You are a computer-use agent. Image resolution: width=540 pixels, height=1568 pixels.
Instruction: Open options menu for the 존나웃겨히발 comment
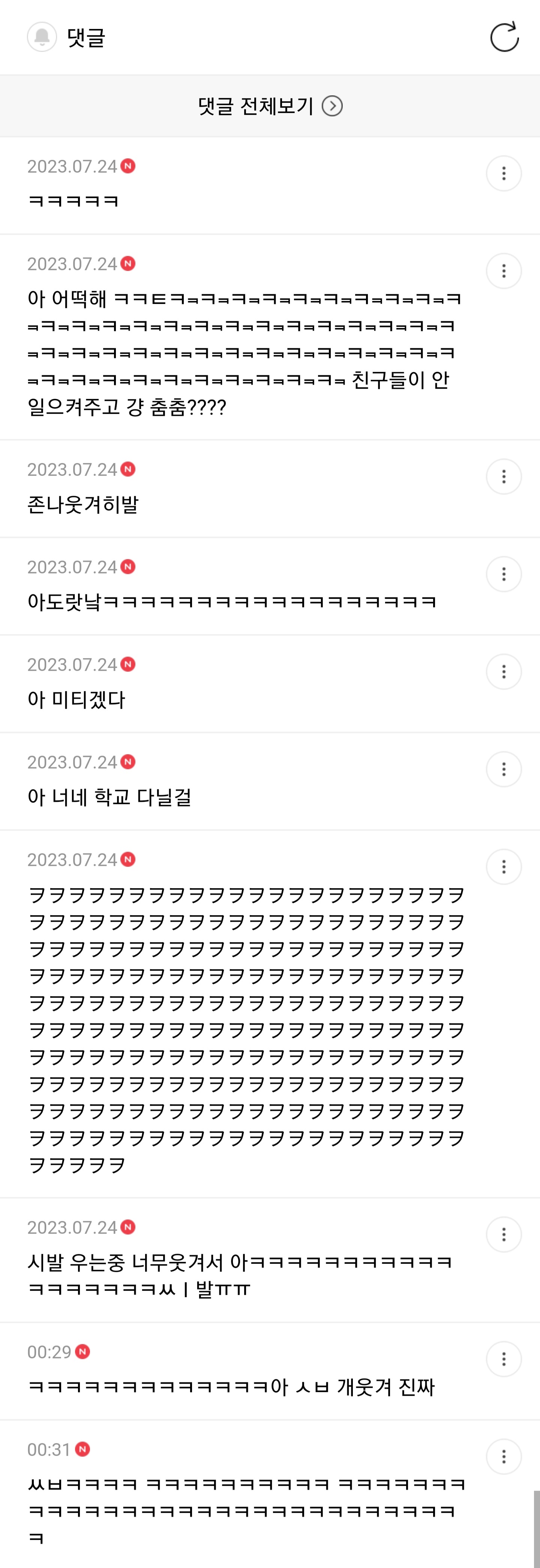(504, 476)
